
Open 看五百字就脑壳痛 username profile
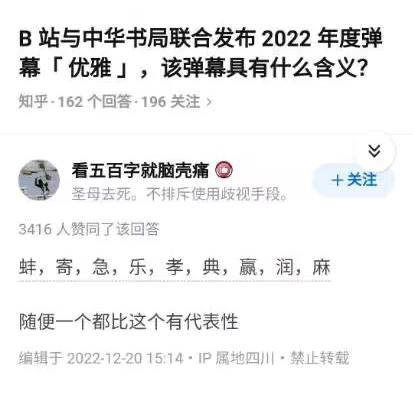pyautogui.click(x=140, y=170)
